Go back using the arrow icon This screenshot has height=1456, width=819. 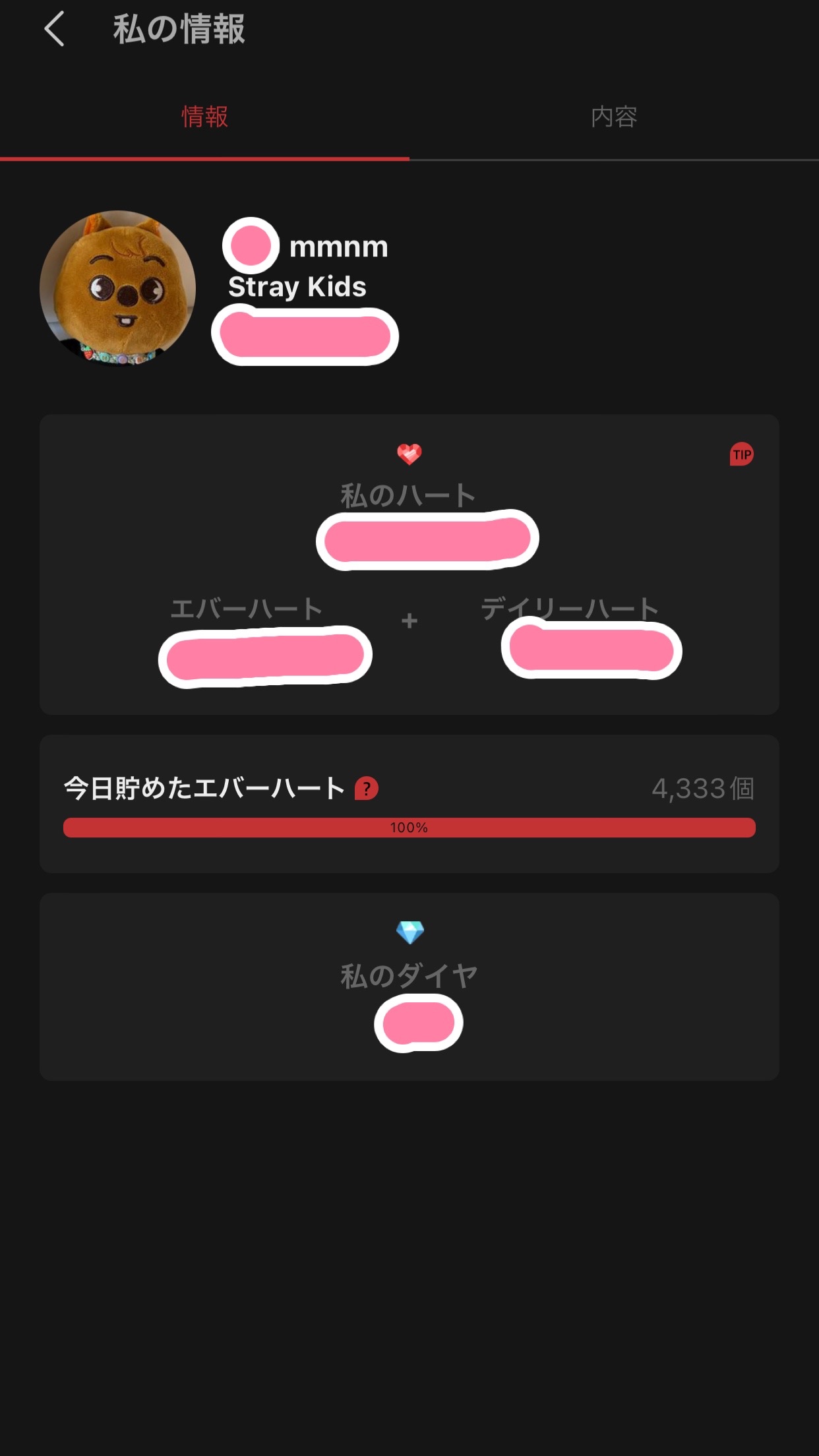pos(55,30)
